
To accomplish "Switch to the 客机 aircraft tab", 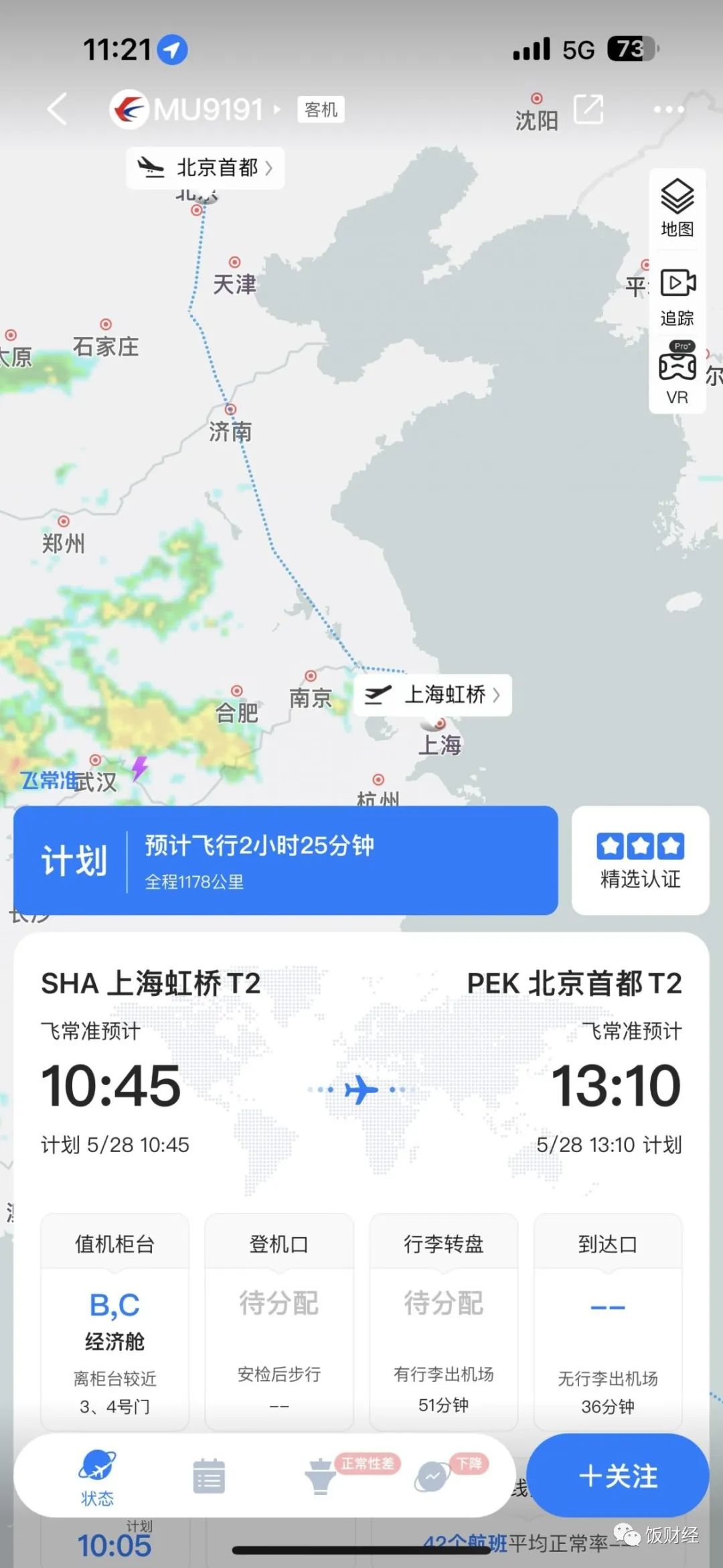I will 319,109.
